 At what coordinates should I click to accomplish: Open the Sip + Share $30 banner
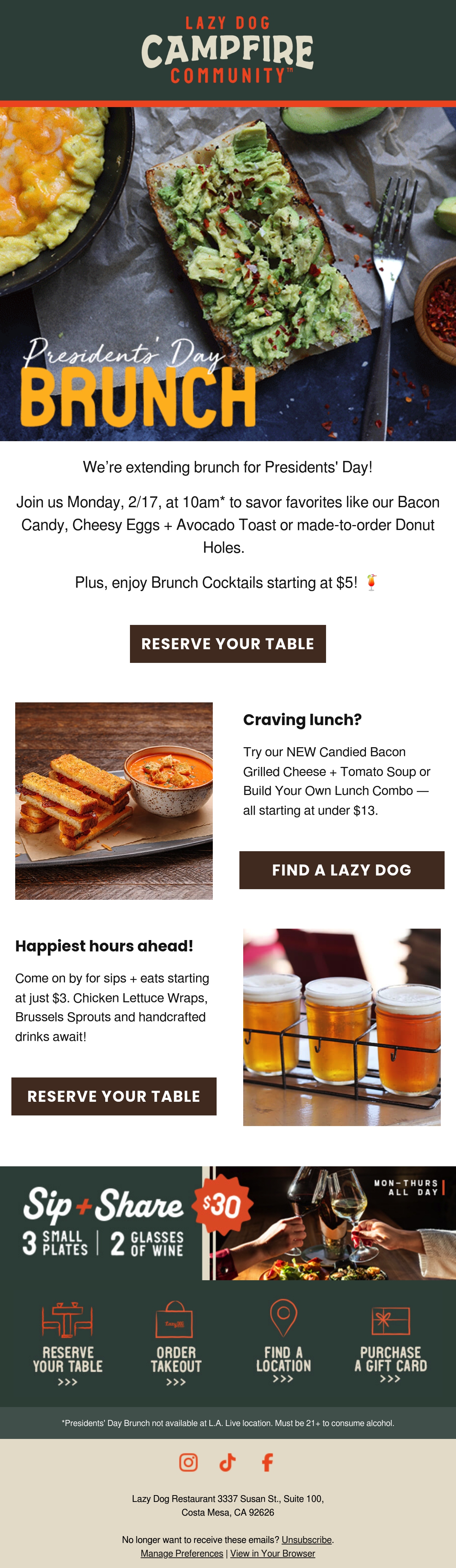tap(228, 1223)
